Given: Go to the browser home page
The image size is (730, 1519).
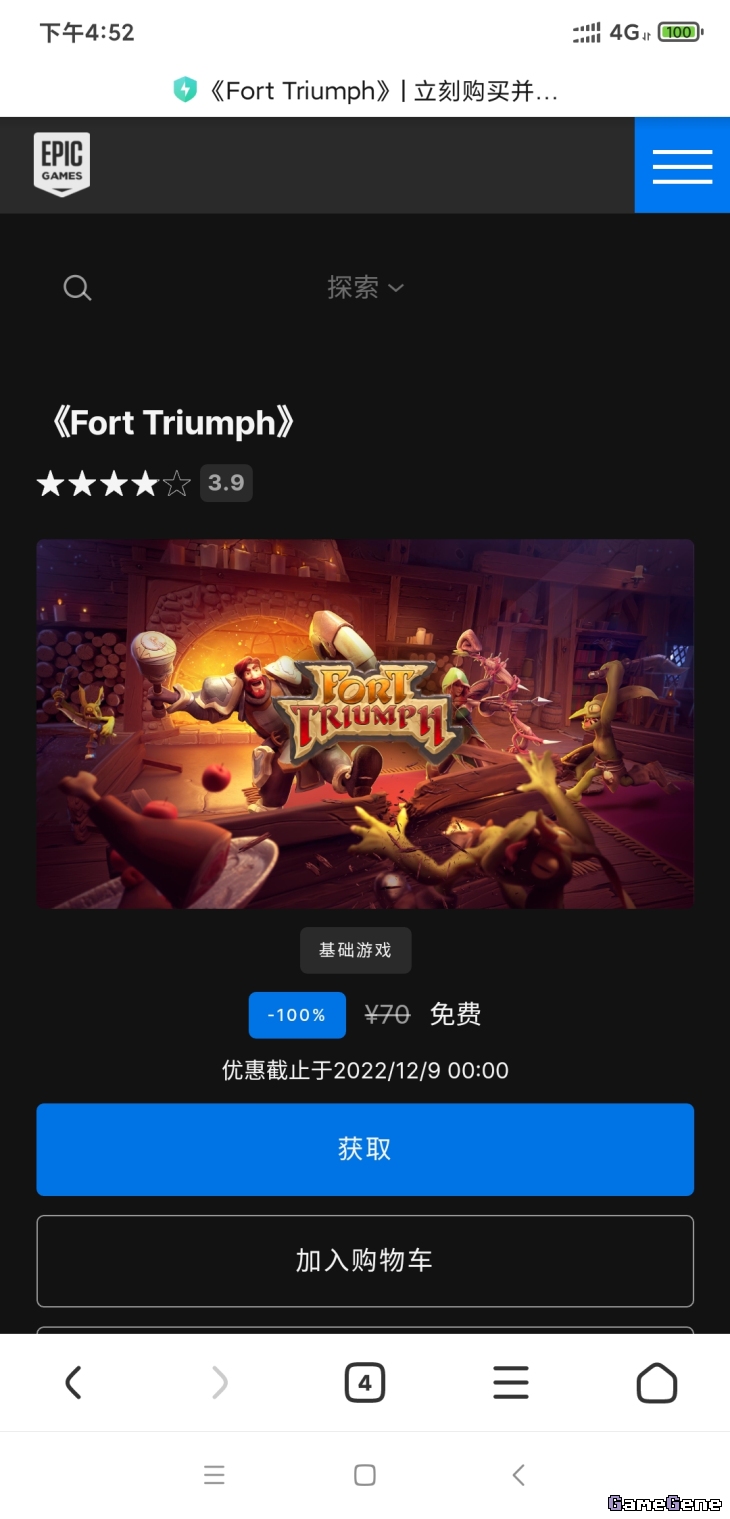Looking at the screenshot, I should [x=656, y=1383].
